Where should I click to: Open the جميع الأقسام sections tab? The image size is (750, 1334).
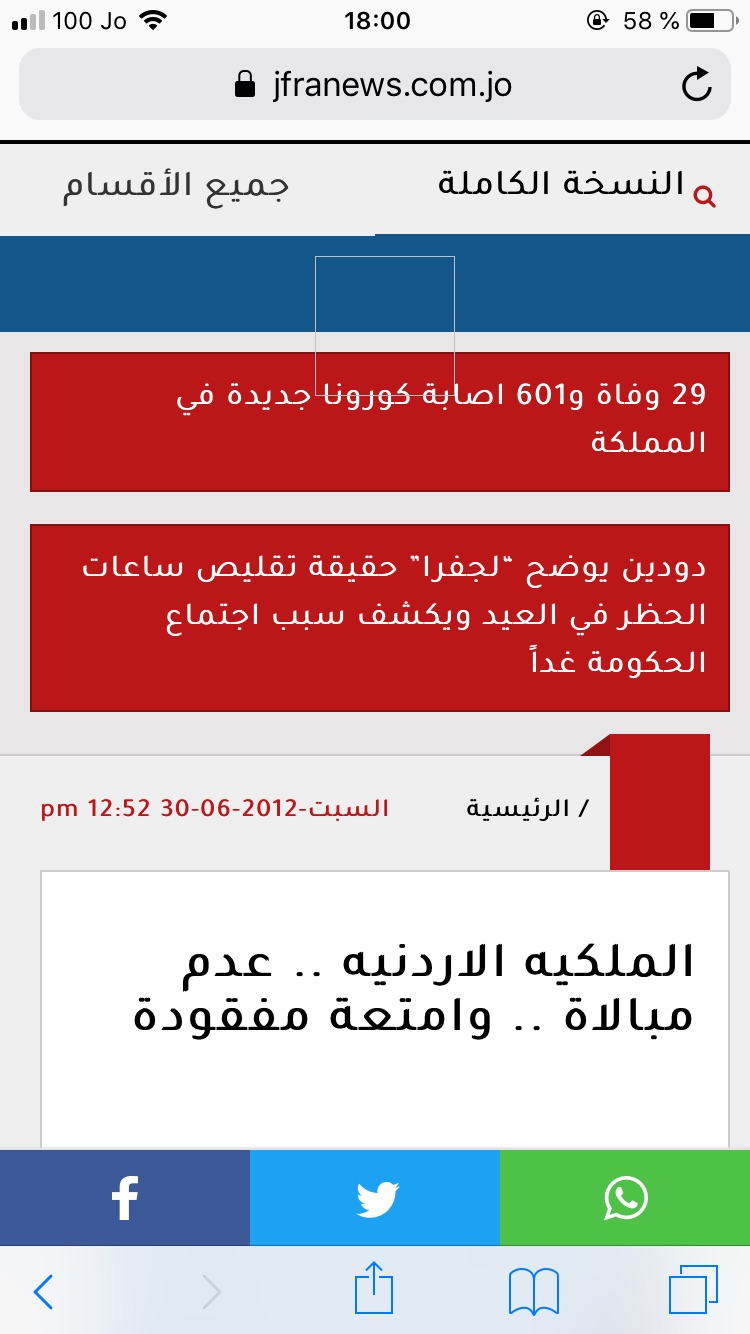176,188
